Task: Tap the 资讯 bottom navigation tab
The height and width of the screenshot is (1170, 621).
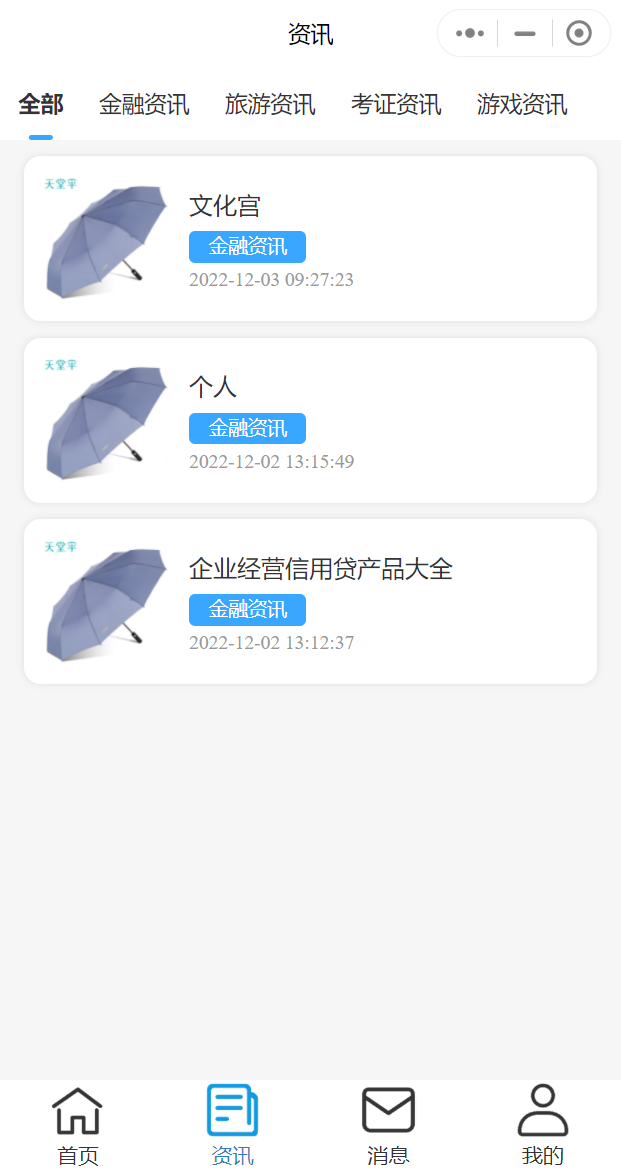Action: click(x=233, y=1126)
